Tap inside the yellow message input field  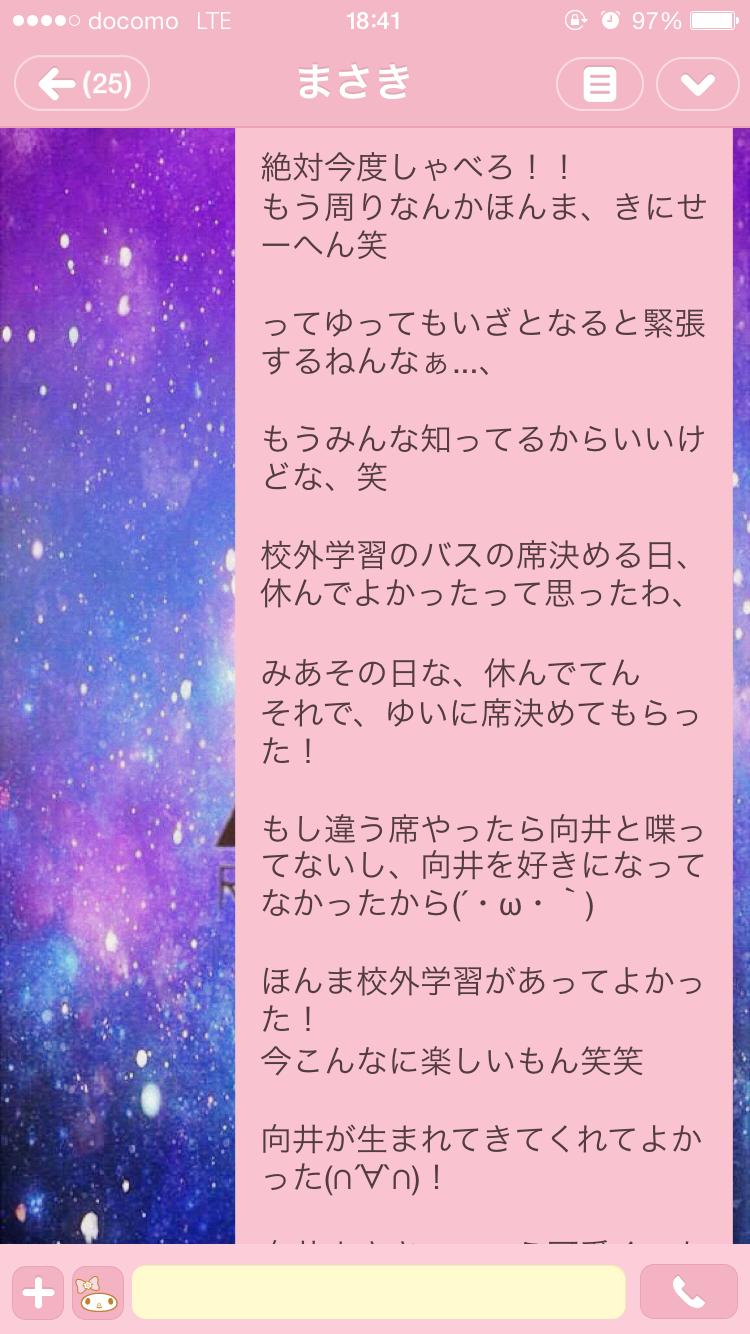[x=380, y=1291]
